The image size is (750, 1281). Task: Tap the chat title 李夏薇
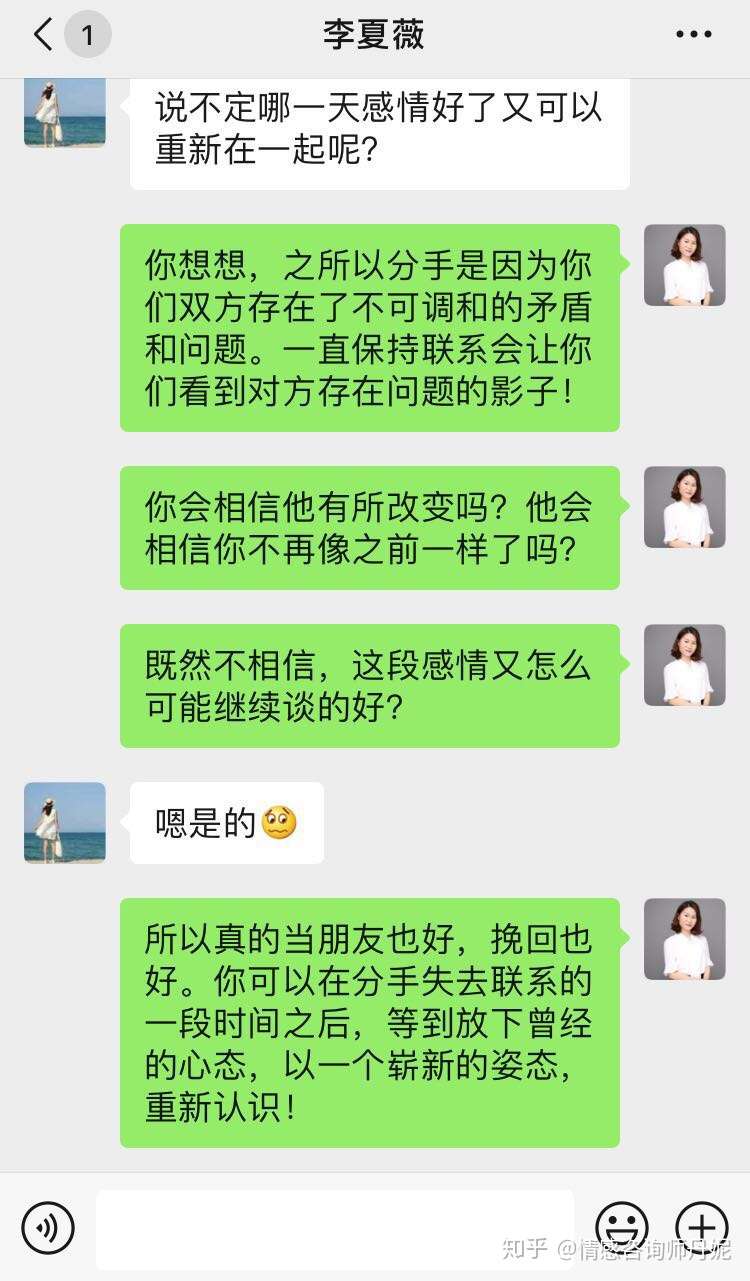tap(374, 33)
